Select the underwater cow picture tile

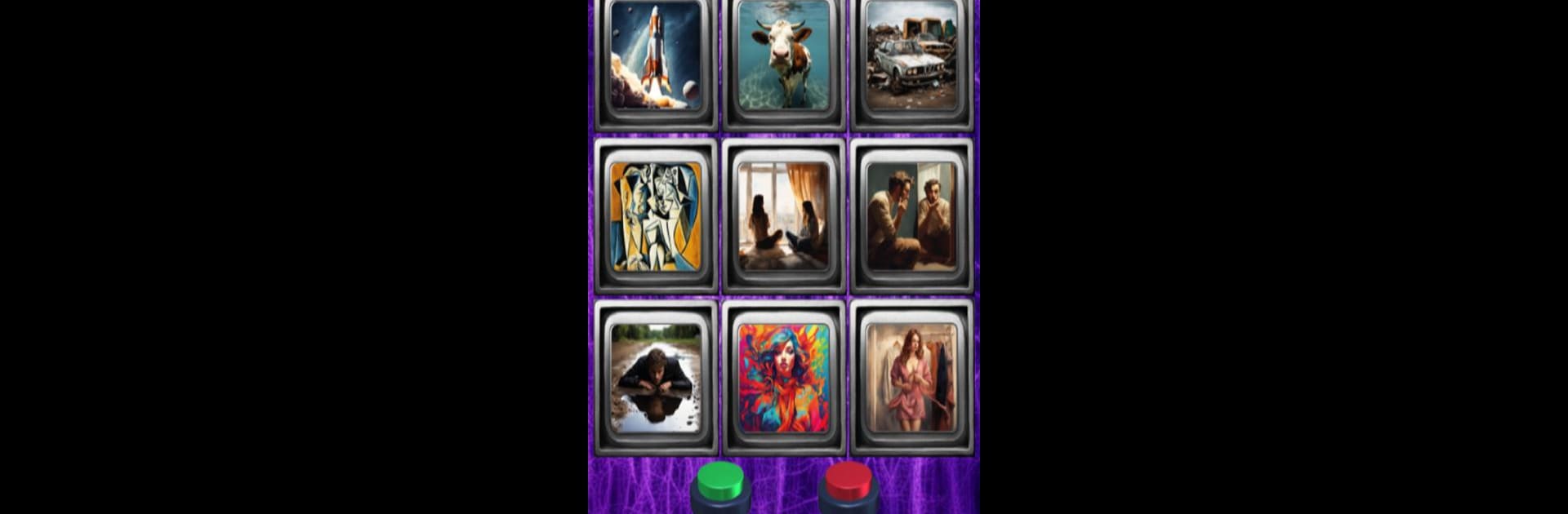coord(783,57)
